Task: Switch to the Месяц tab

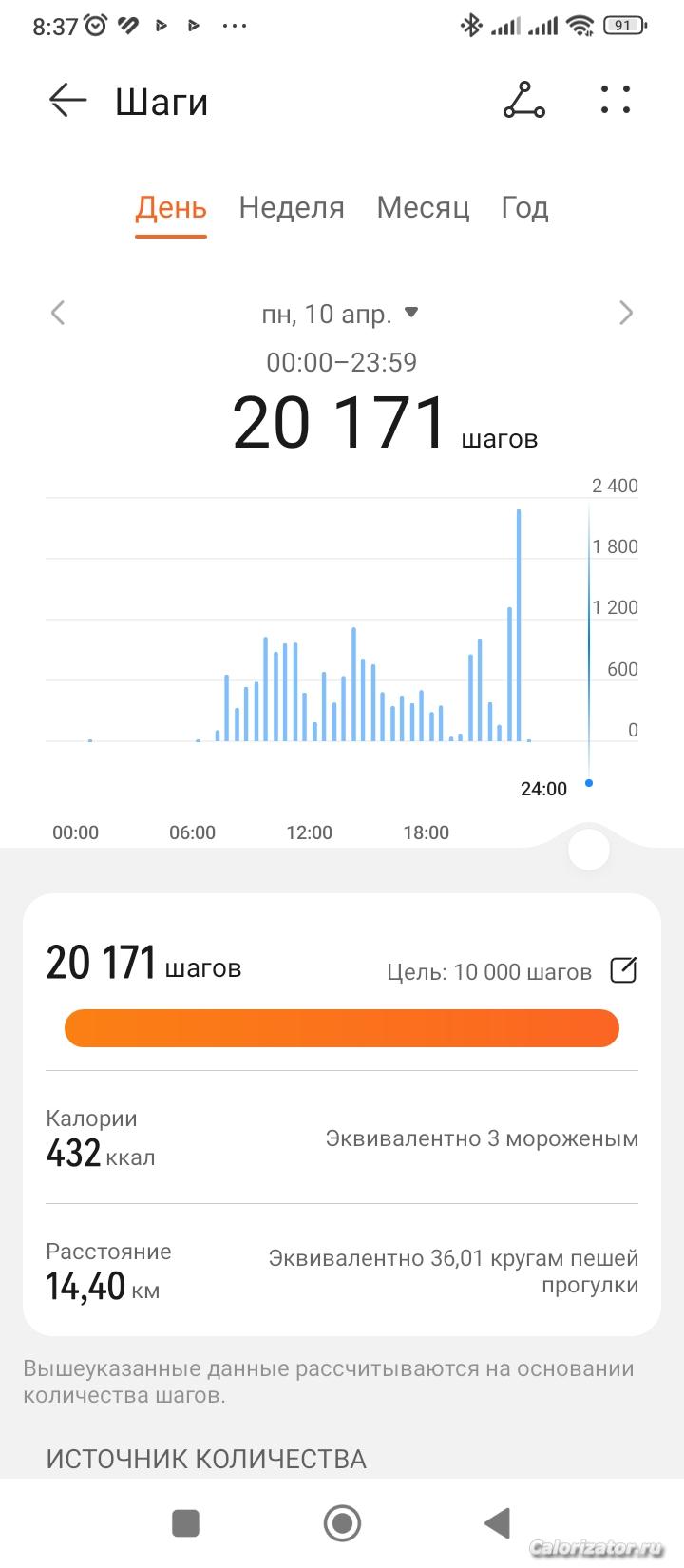Action: tap(423, 208)
